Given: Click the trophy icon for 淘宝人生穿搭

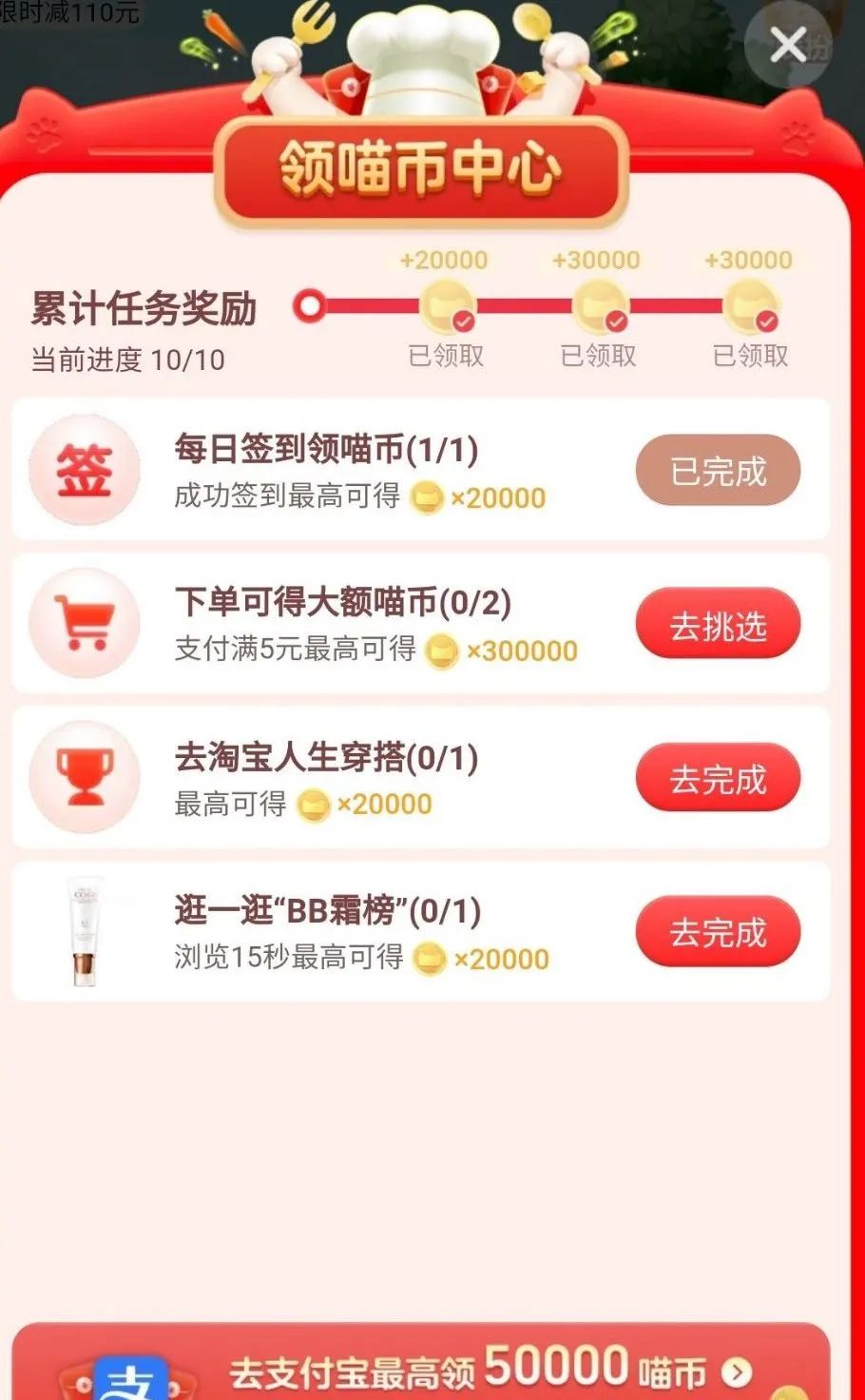Looking at the screenshot, I should pos(84,776).
